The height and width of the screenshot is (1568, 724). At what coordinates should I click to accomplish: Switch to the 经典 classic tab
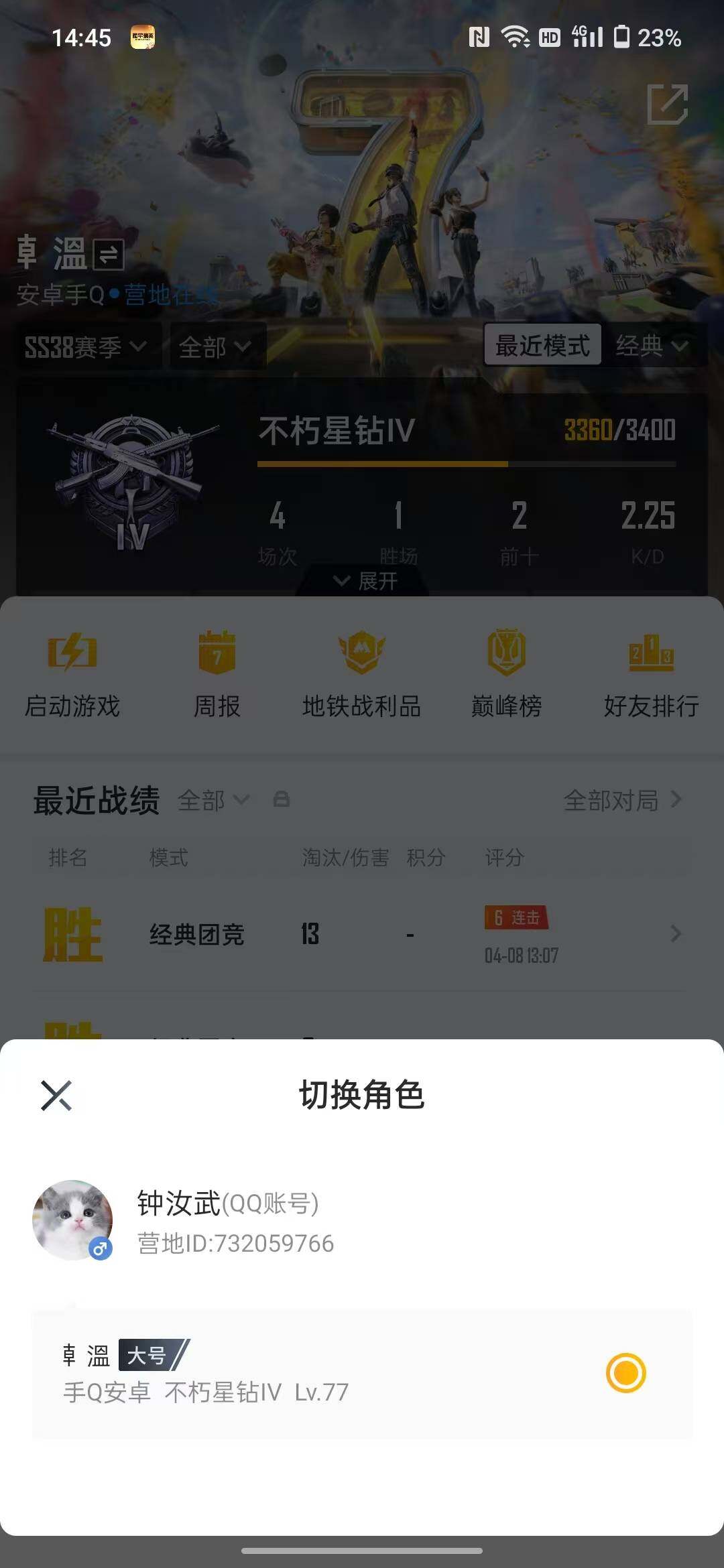click(649, 346)
